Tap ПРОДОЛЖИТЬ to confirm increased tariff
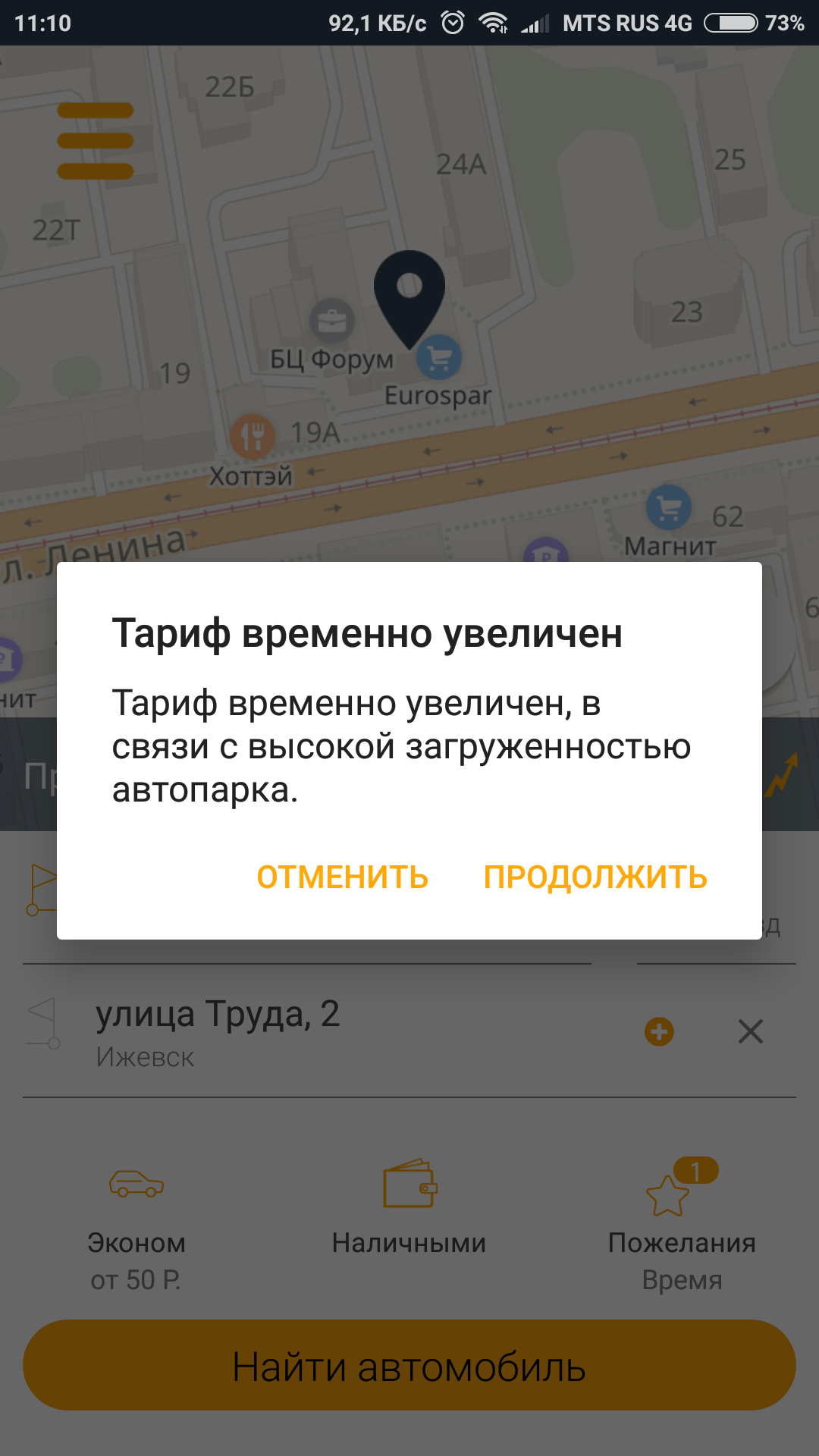This screenshot has height=1456, width=819. click(x=595, y=877)
